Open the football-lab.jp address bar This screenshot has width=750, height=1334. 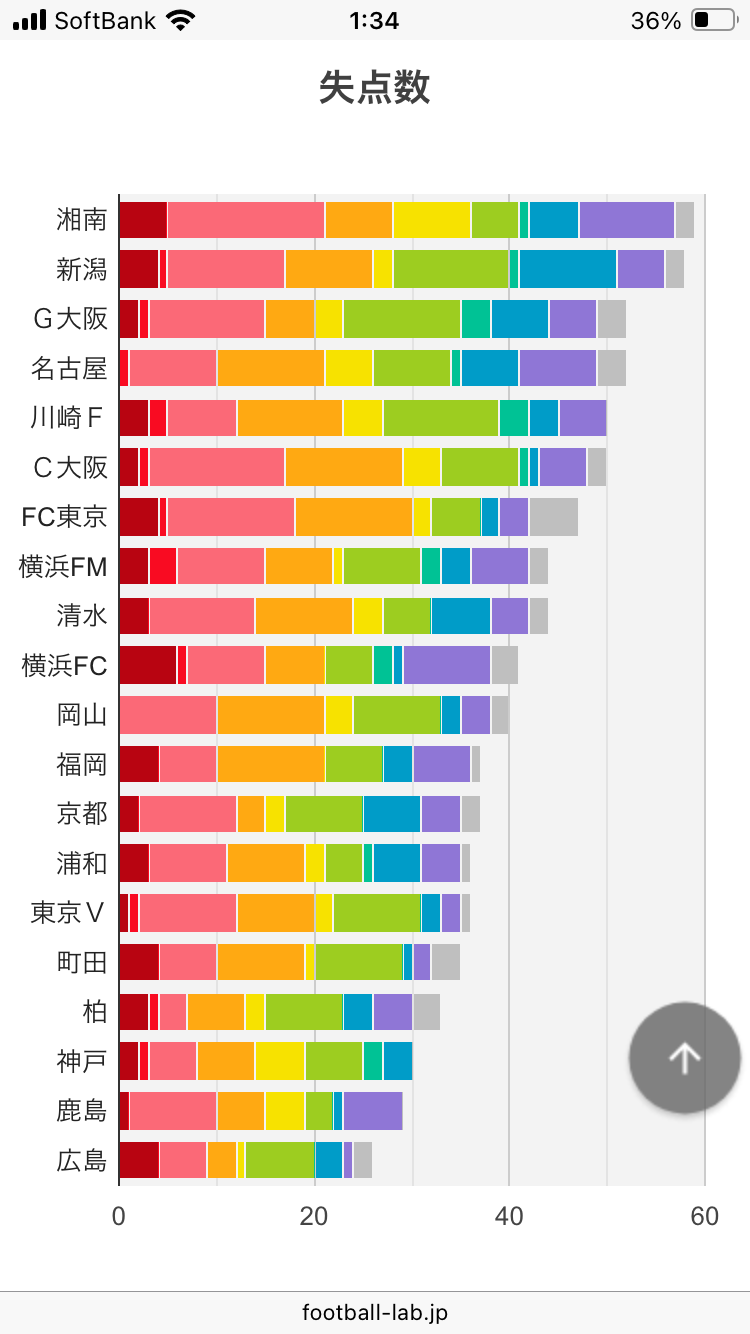pyautogui.click(x=375, y=1312)
